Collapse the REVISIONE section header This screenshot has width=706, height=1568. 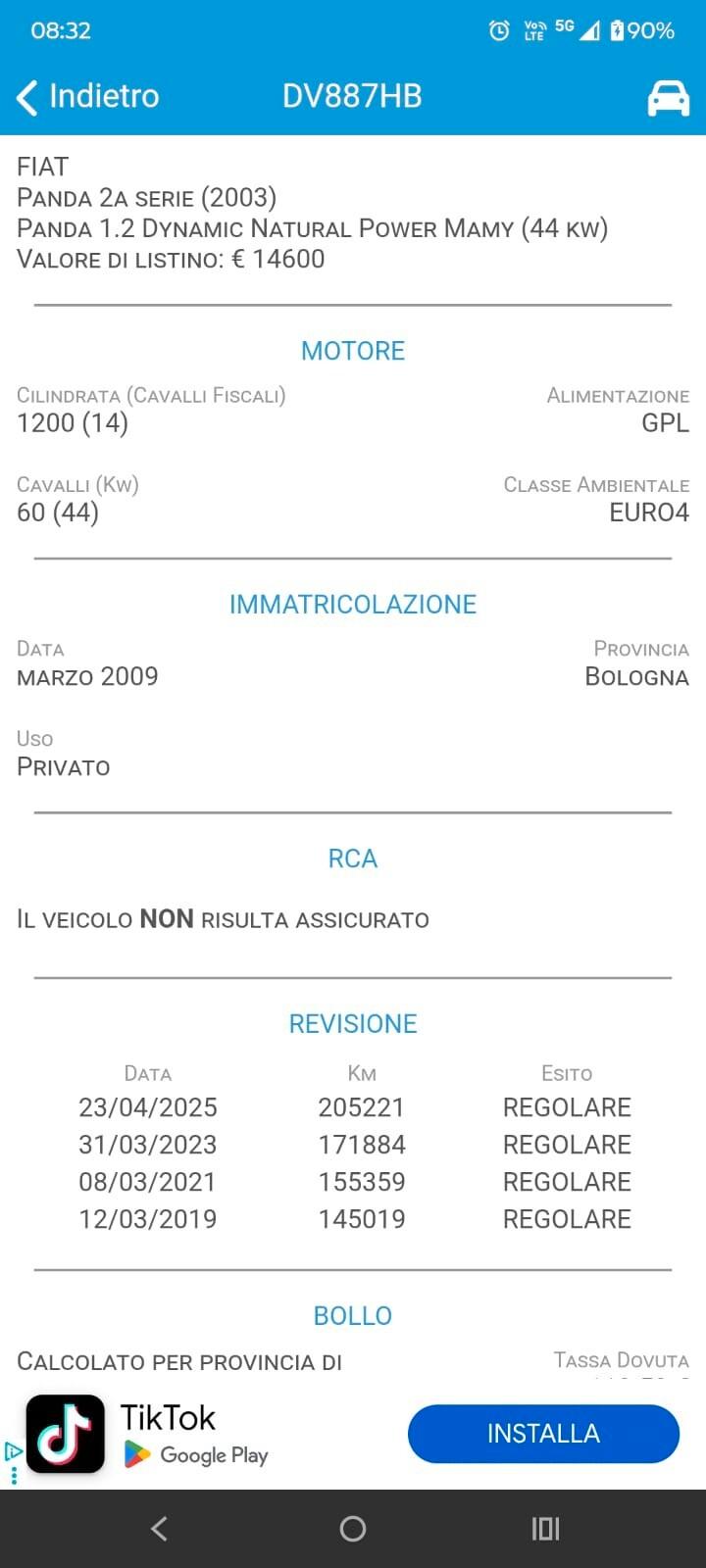click(x=353, y=1023)
